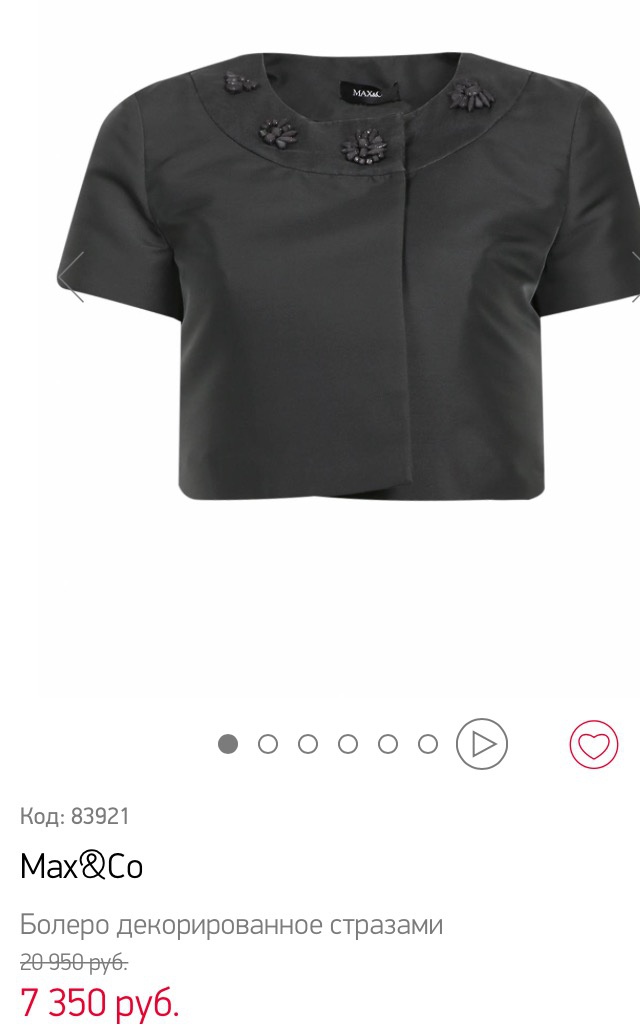
Task: Jump to the second photo indicator dot
Action: 268,744
